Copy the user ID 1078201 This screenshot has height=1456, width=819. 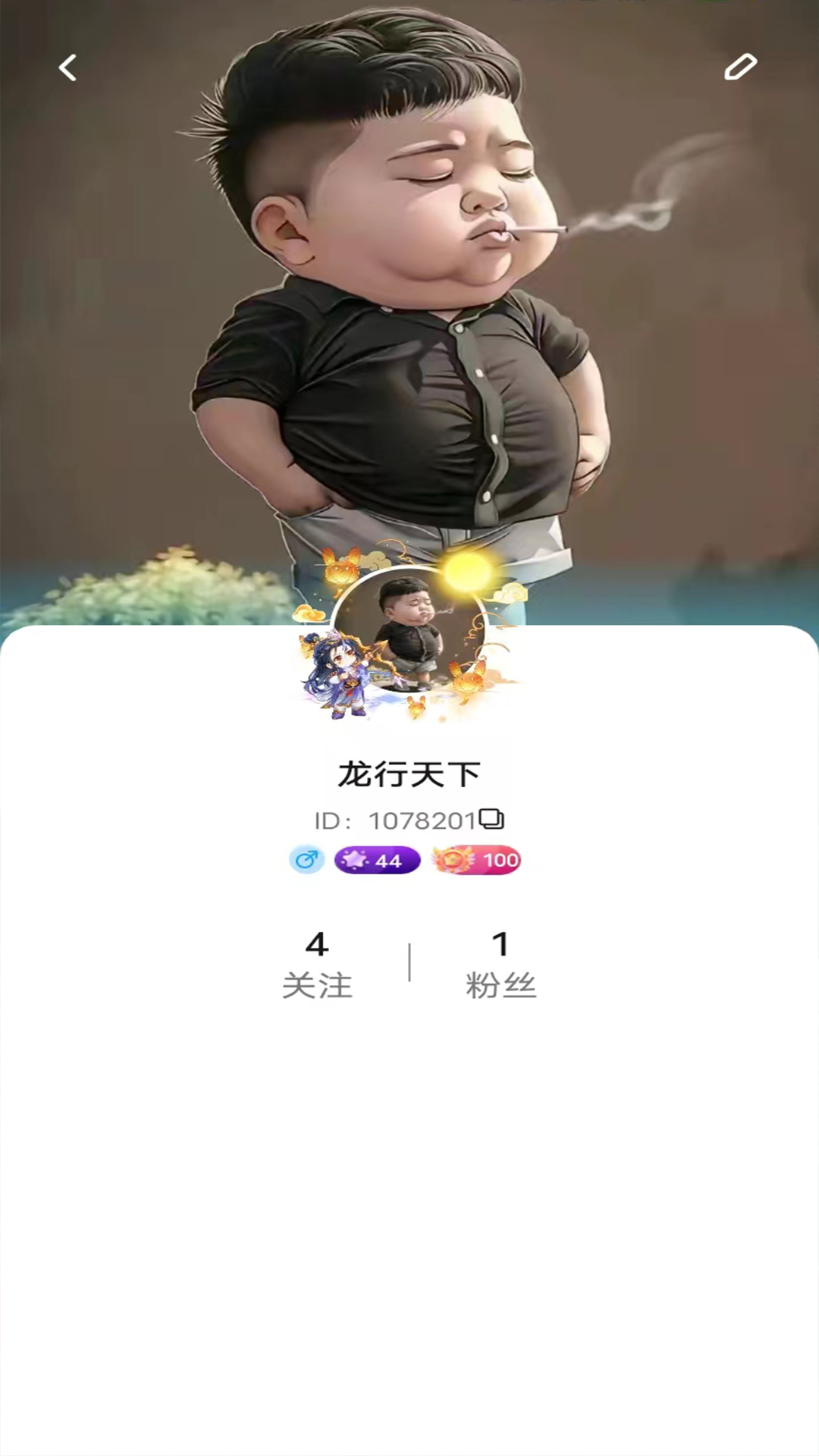point(491,819)
